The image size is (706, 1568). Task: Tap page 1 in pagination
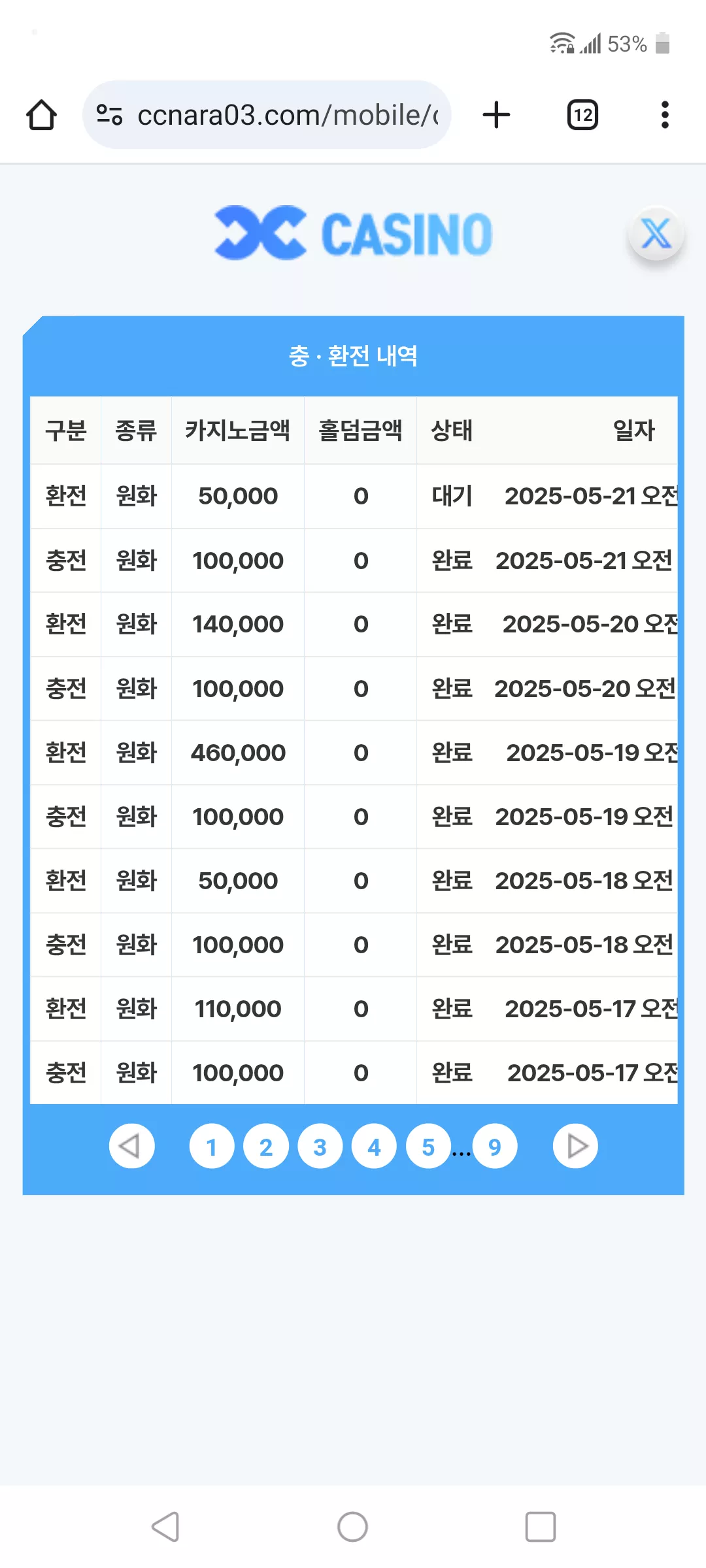tap(211, 1147)
